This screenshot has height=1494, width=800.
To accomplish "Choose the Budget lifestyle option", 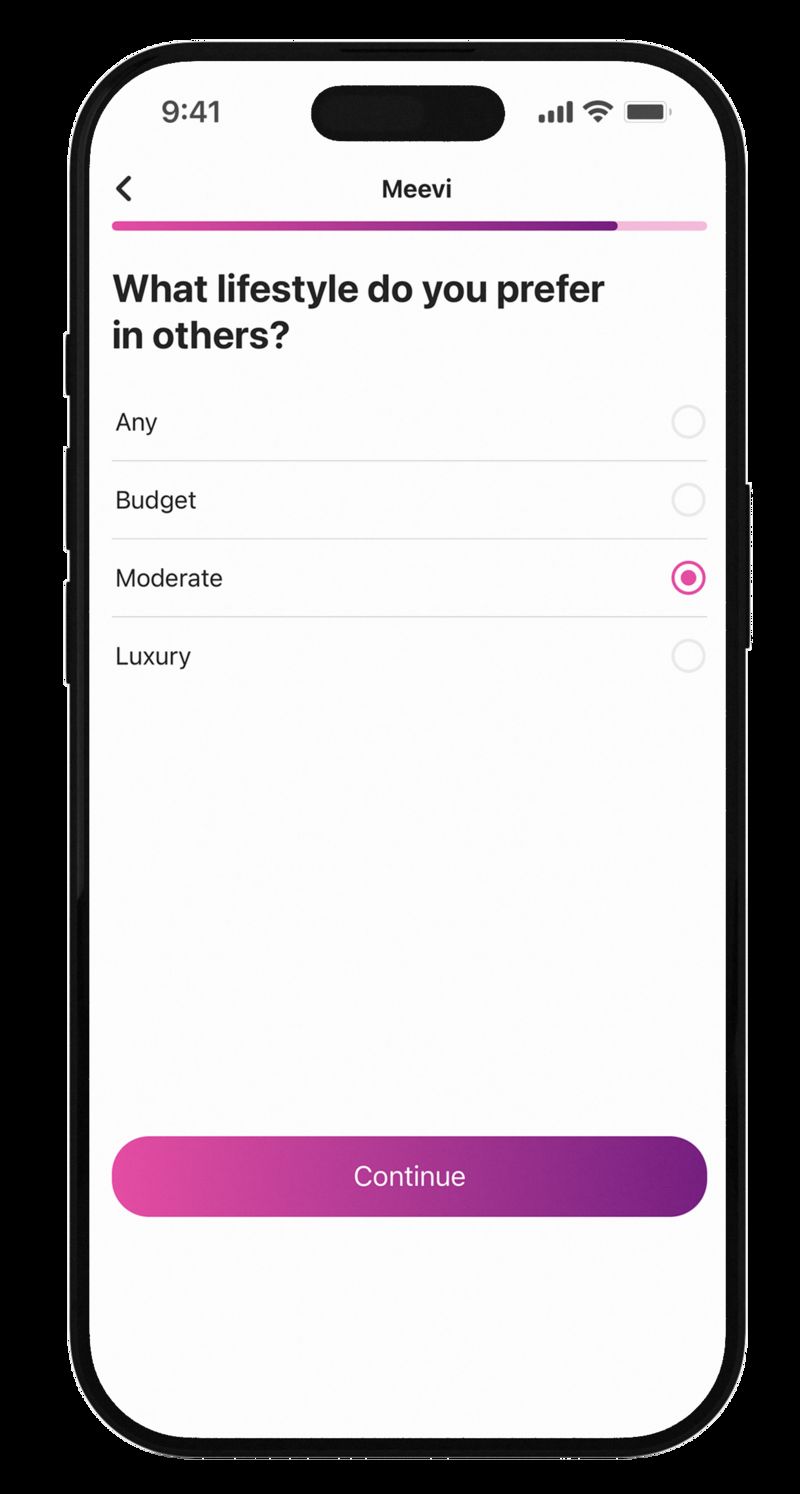I will (x=687, y=500).
